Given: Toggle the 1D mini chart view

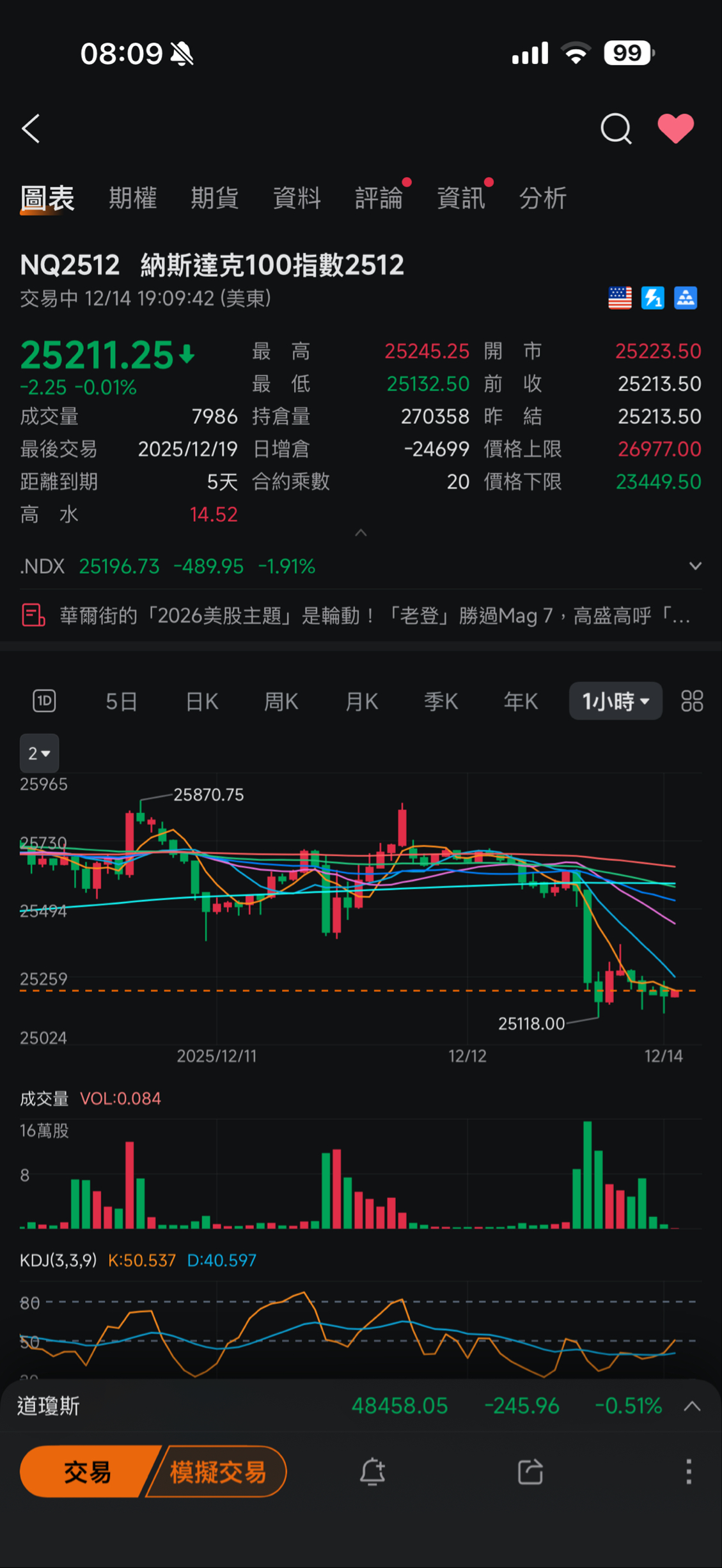Looking at the screenshot, I should tap(43, 701).
